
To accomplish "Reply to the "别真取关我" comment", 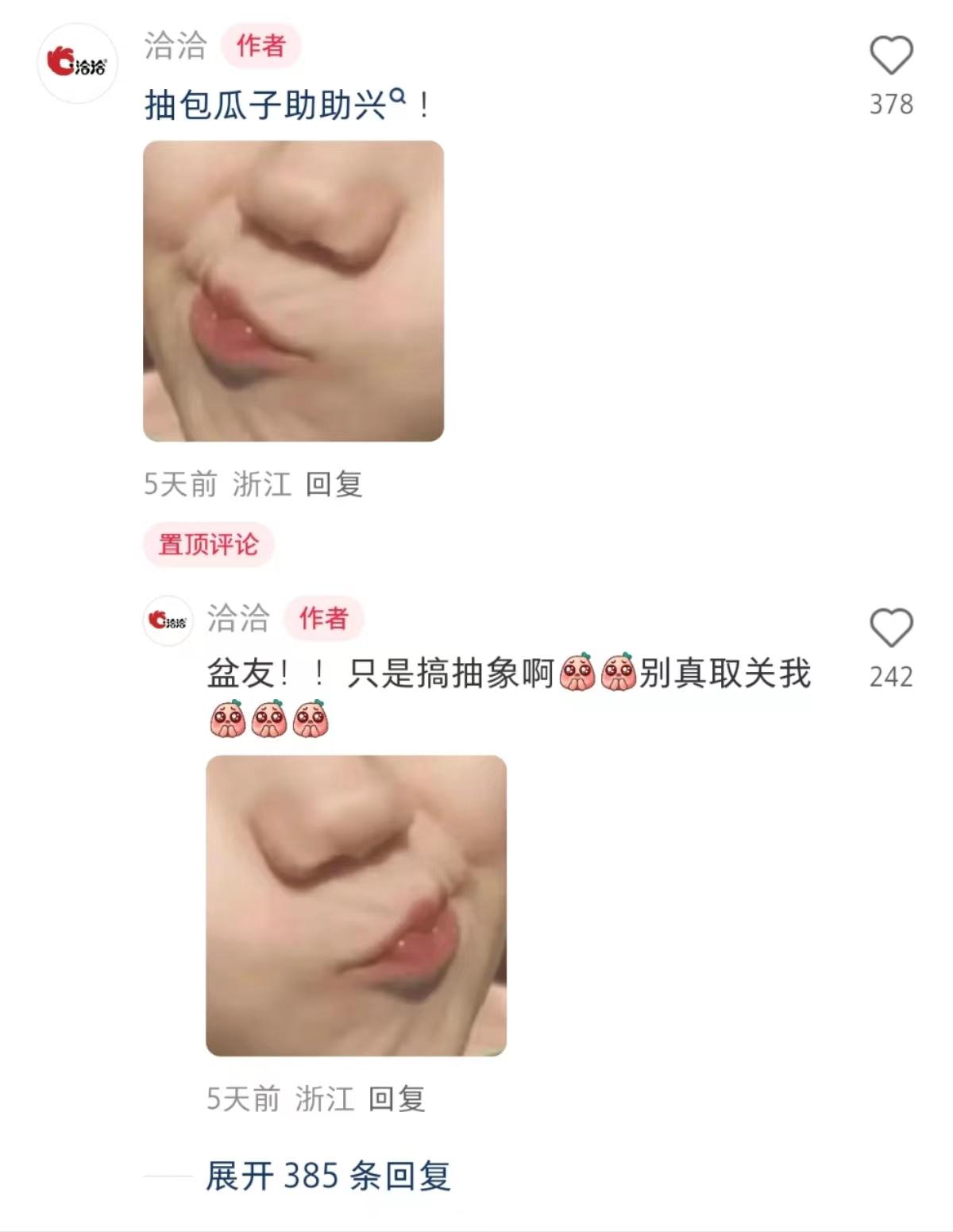I will coord(397,1099).
